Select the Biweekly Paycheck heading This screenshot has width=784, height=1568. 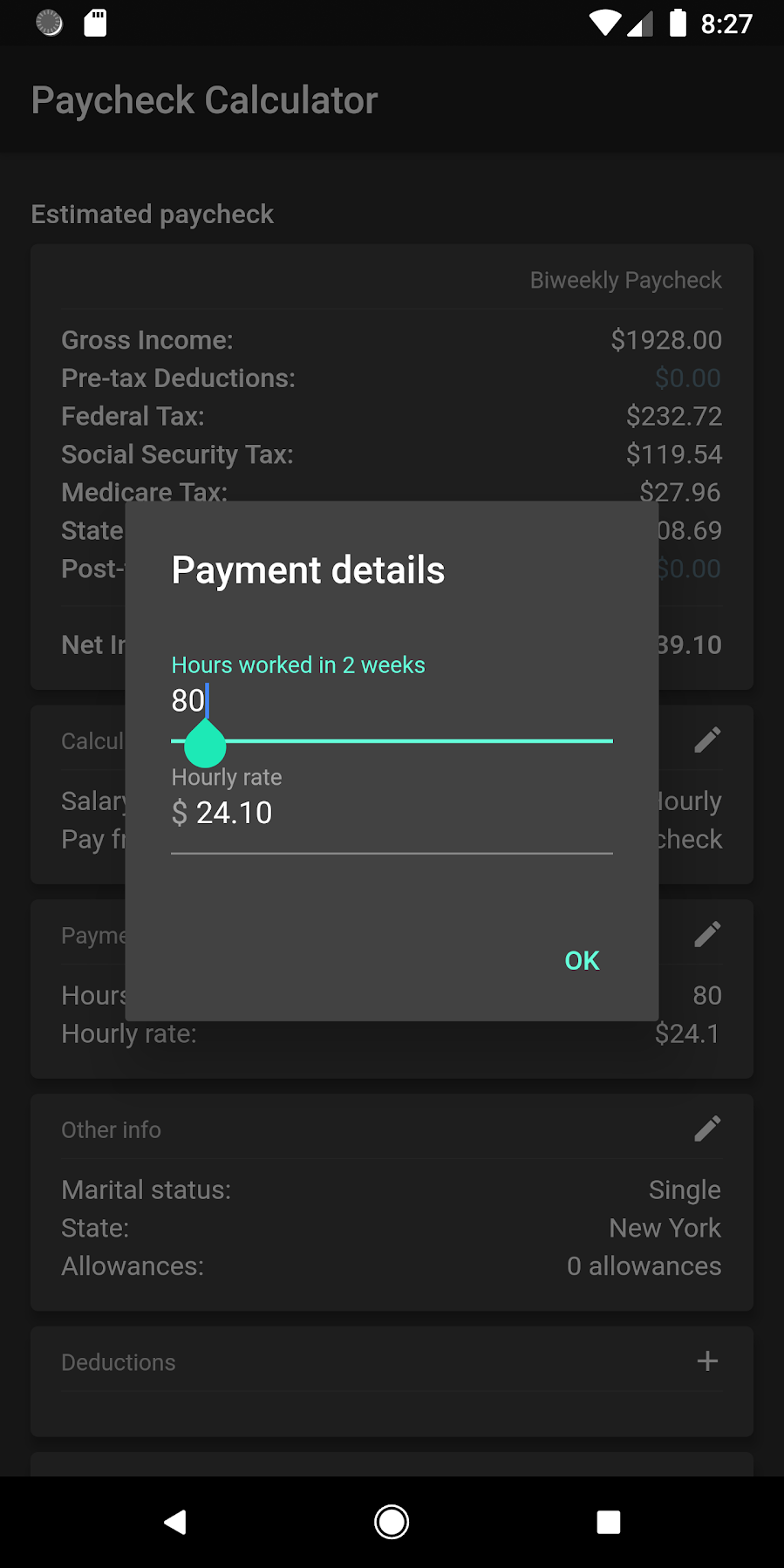pyautogui.click(x=625, y=279)
